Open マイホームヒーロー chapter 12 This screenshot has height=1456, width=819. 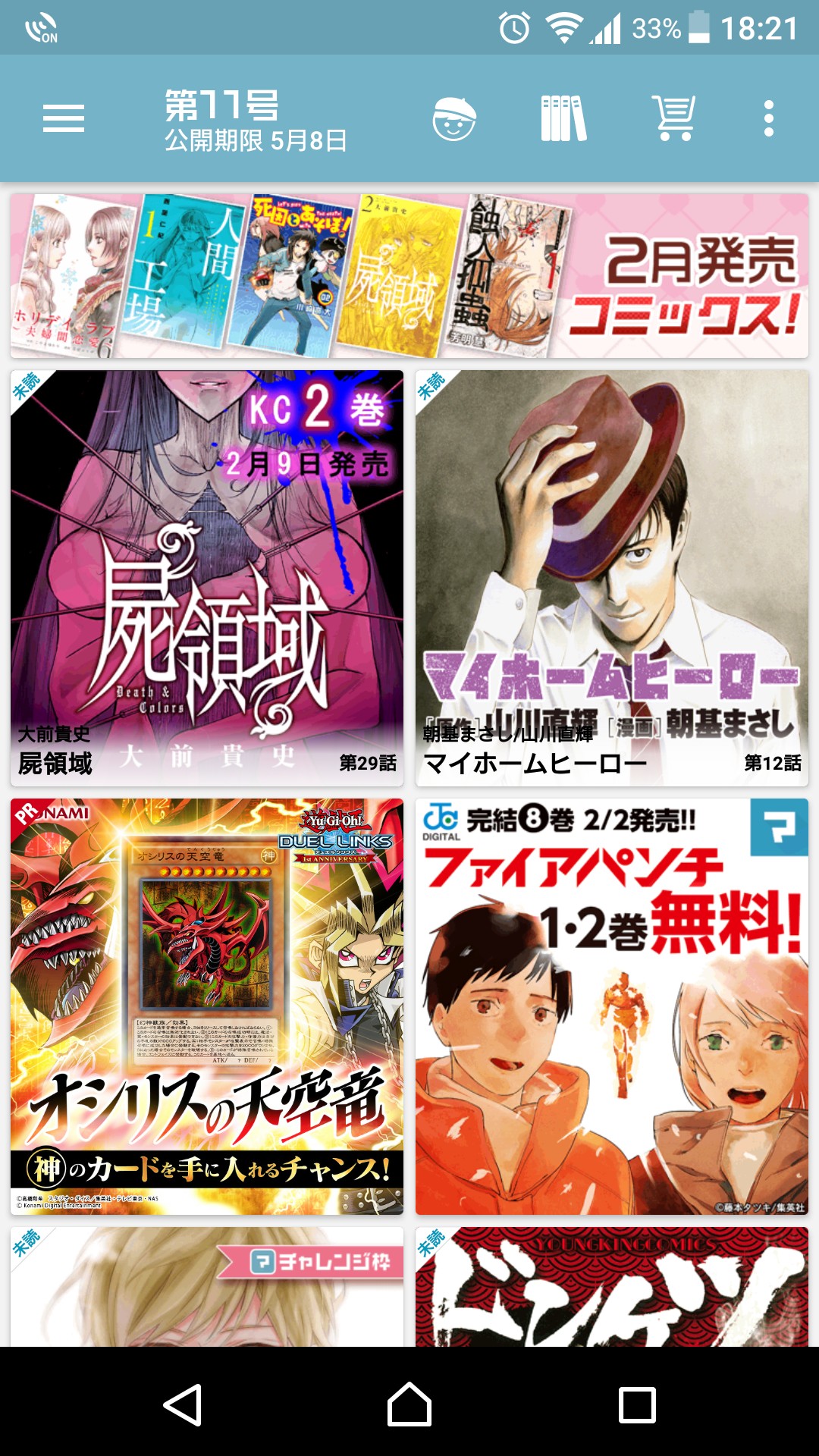click(x=612, y=578)
